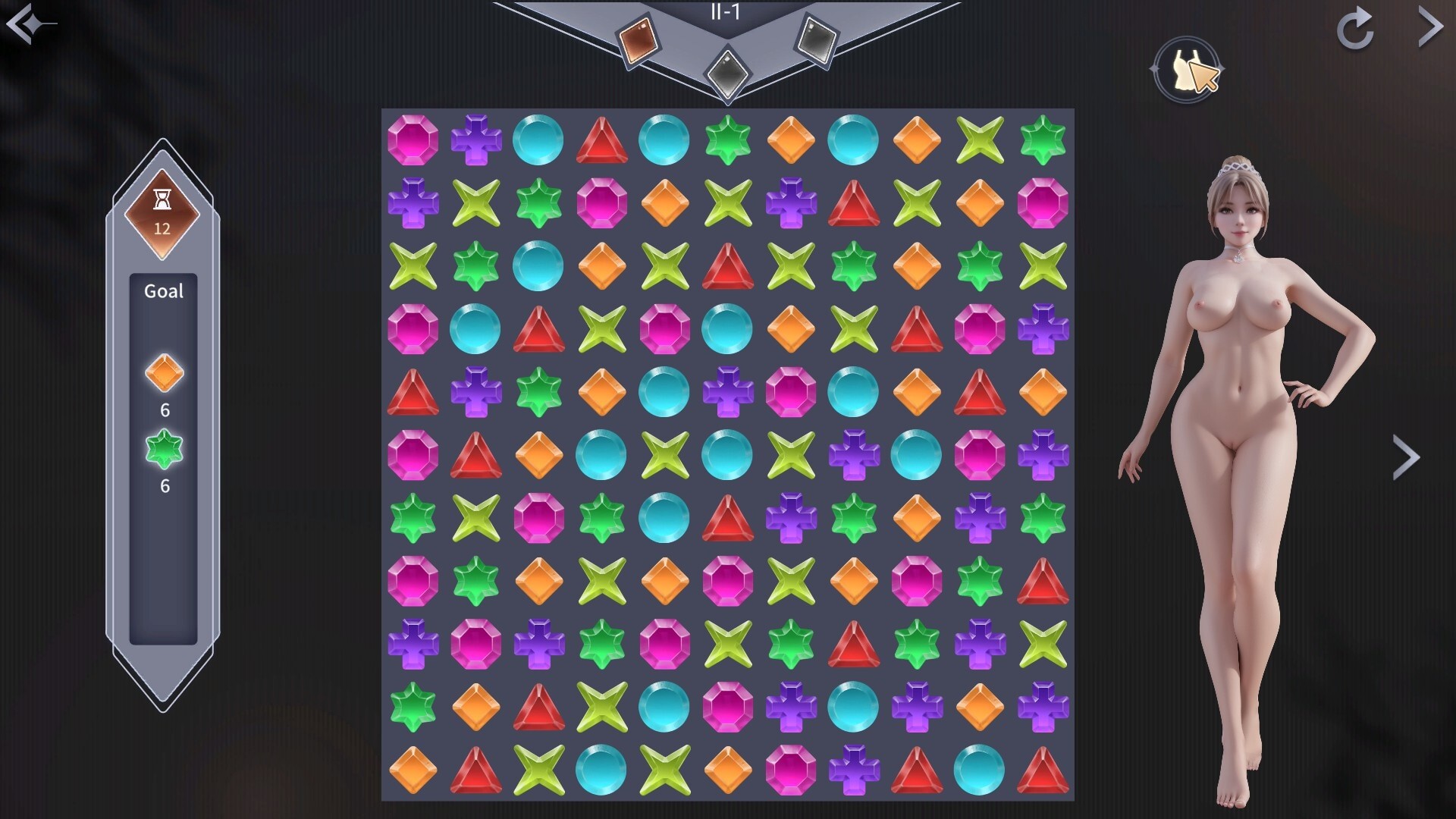The image size is (1456, 819).
Task: Skip to the next level arrow
Action: click(x=1429, y=27)
